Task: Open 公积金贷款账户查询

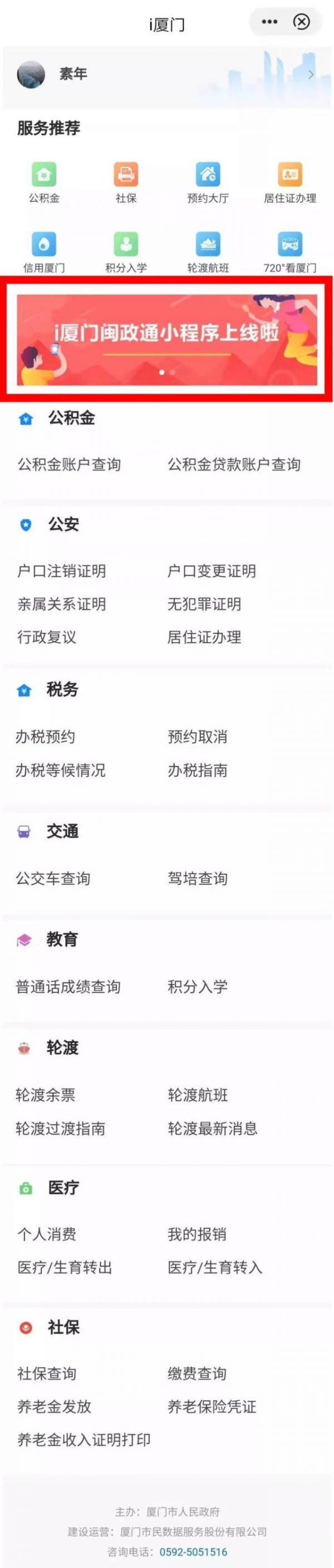Action: (234, 464)
